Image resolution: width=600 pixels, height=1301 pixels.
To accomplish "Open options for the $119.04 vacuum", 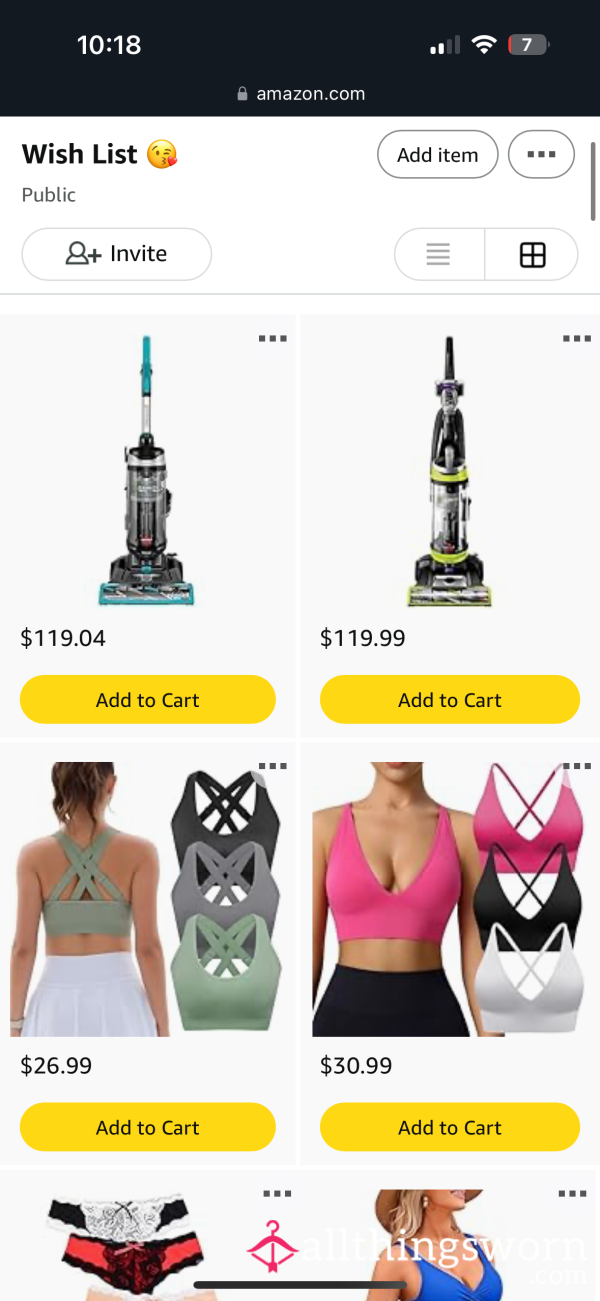I will tap(273, 339).
